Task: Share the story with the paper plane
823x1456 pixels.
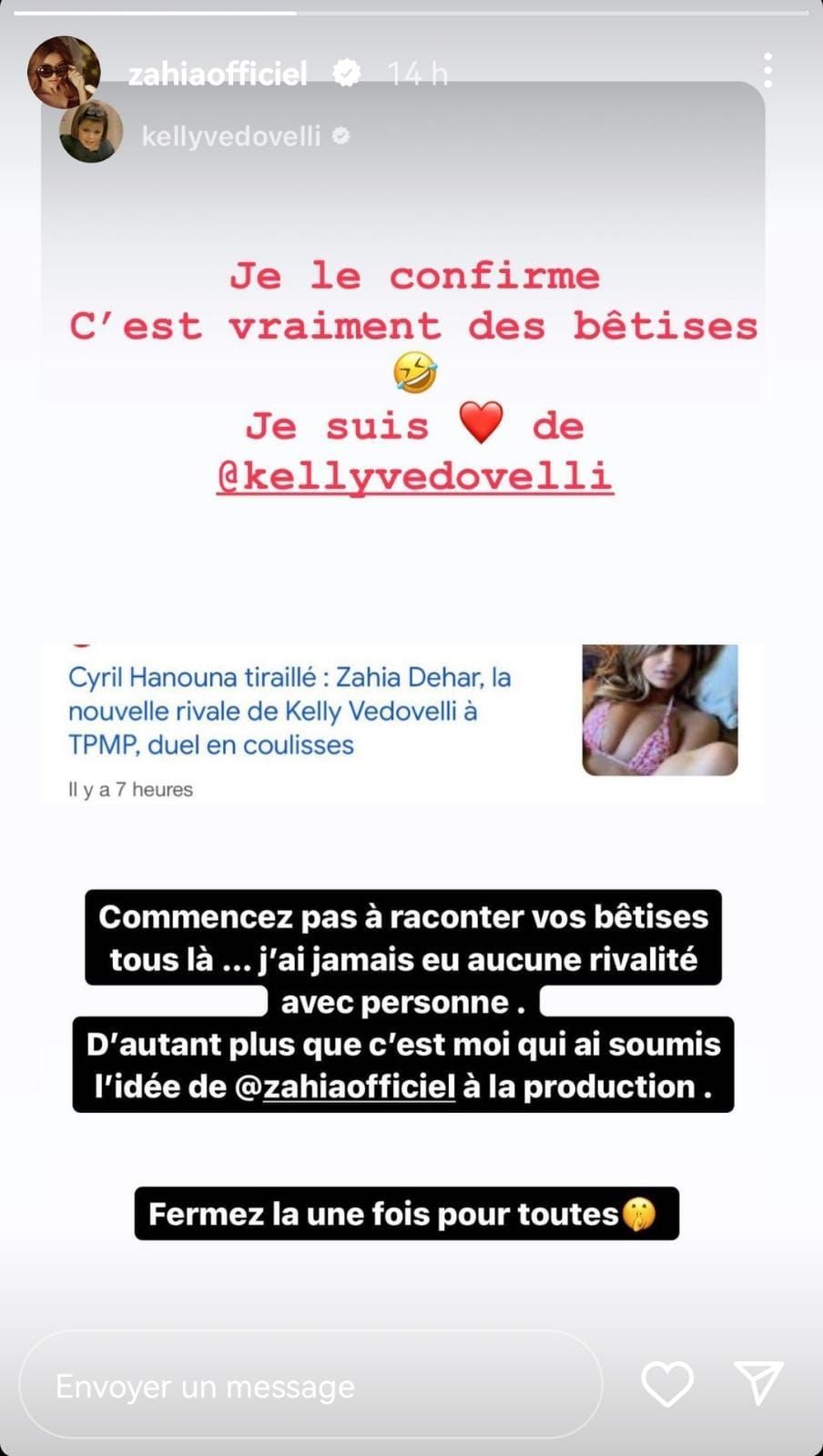Action: pyautogui.click(x=758, y=1383)
